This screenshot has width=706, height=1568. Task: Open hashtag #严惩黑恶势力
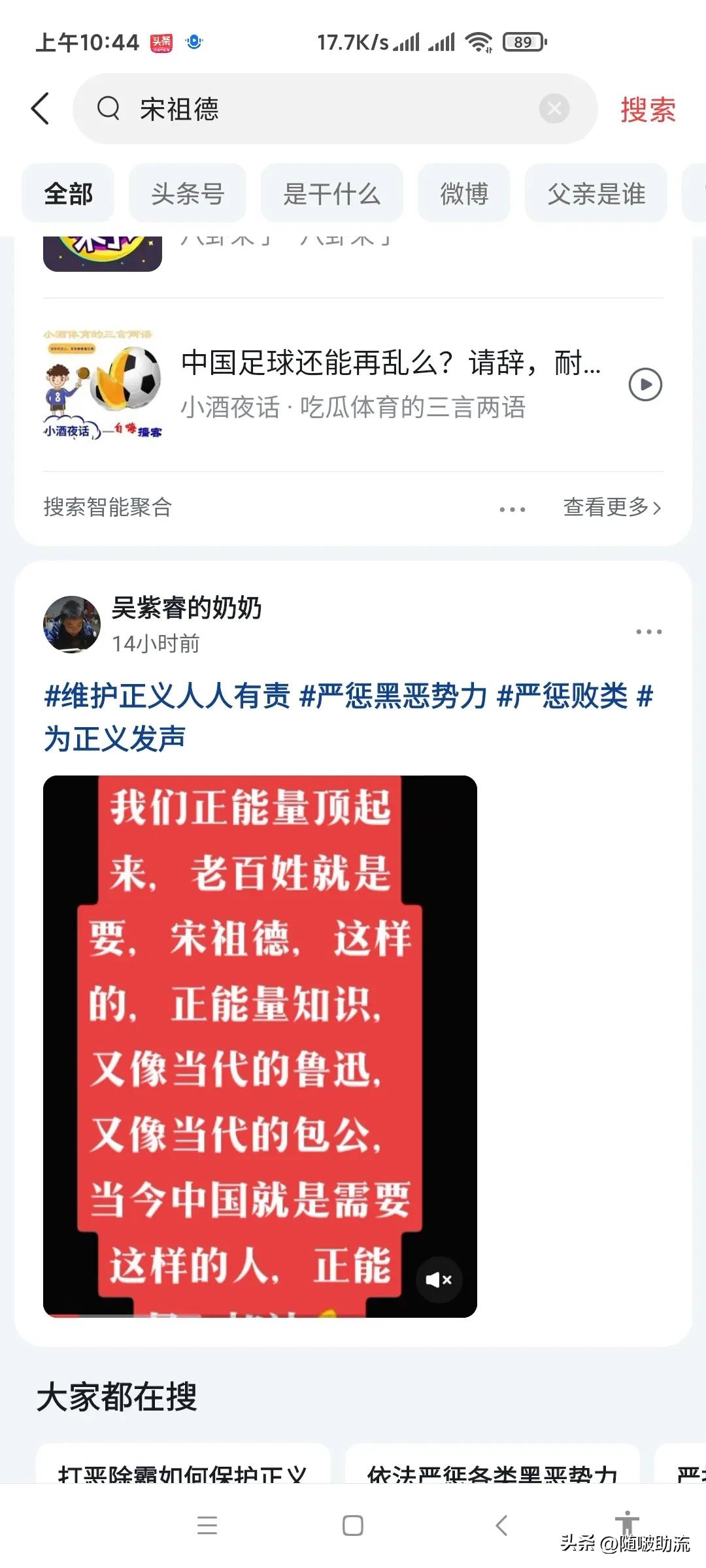click(394, 696)
